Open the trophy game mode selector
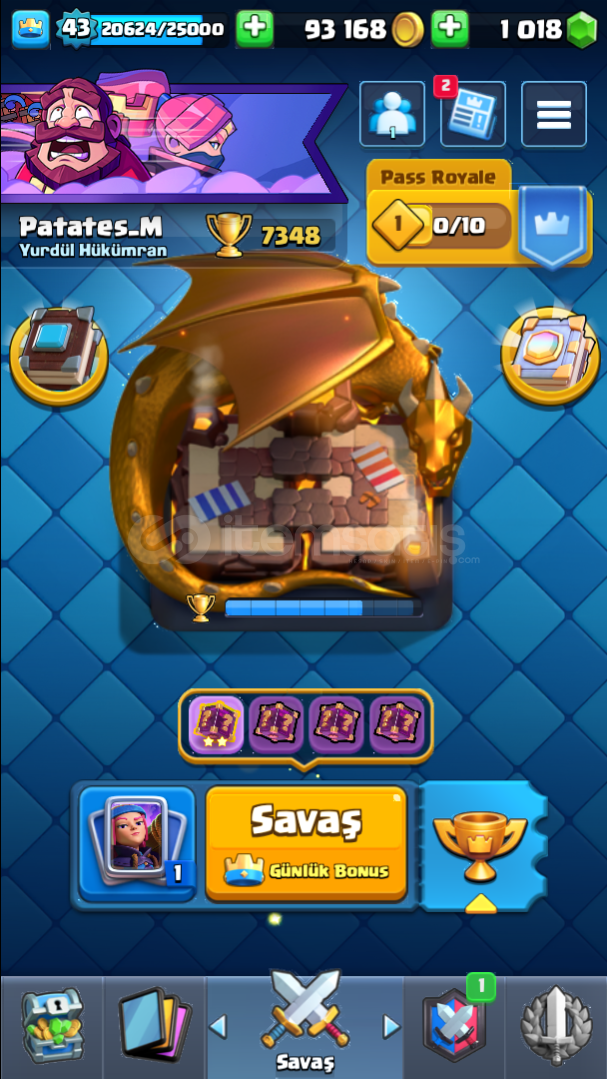 click(480, 844)
